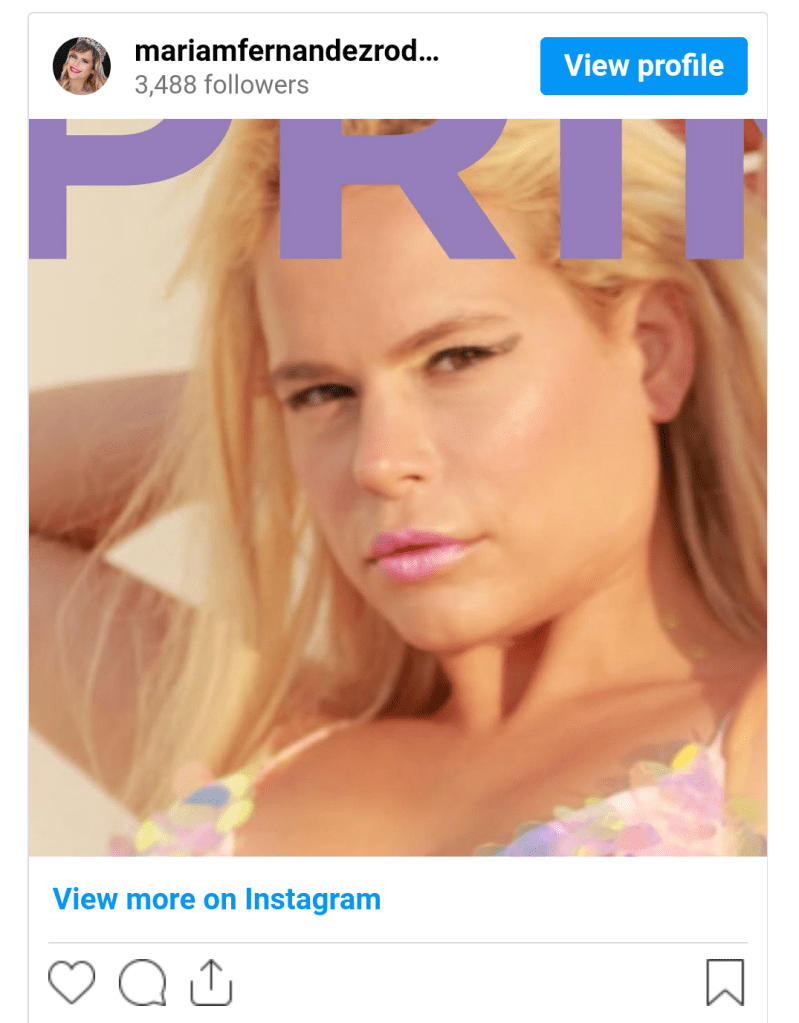
Task: Share this post
Action: 211,982
